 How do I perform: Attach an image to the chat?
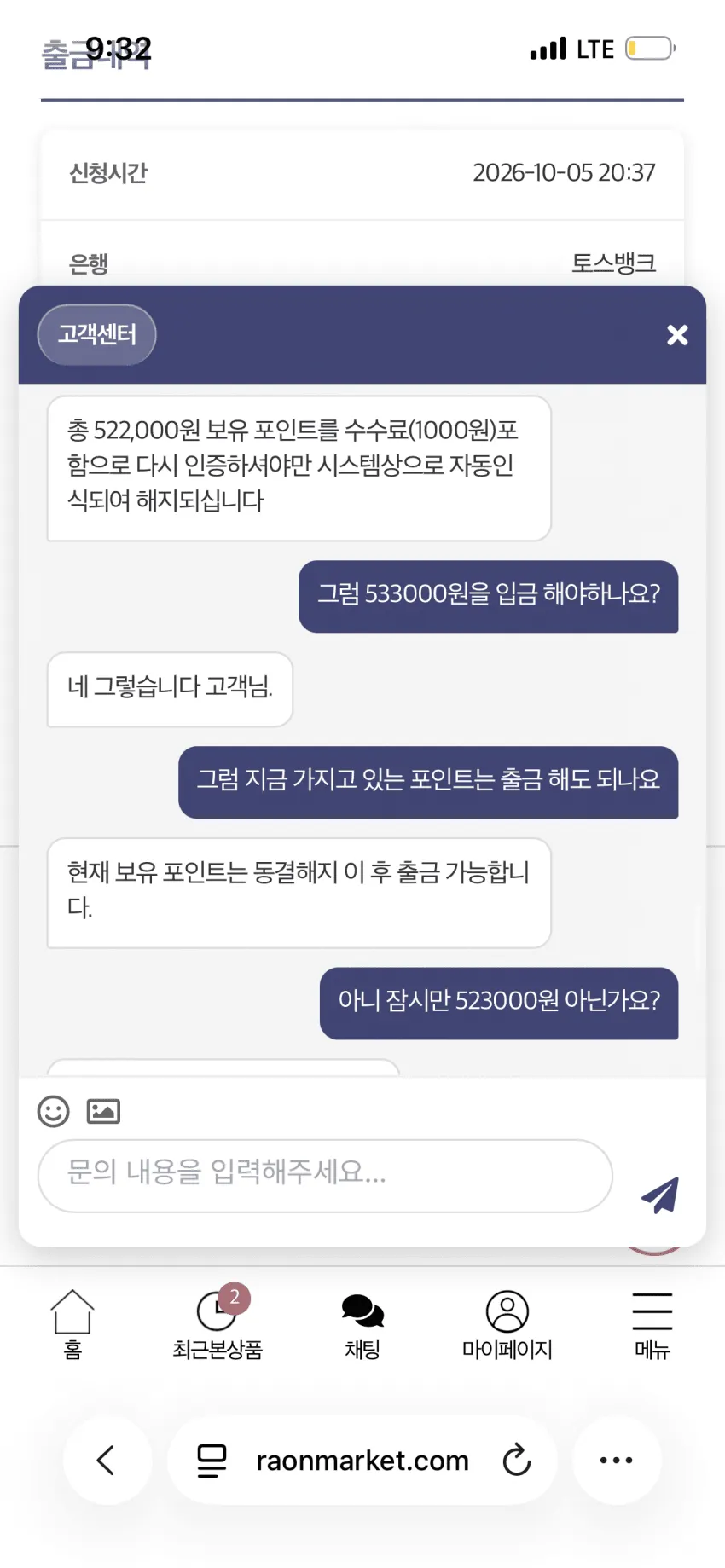click(x=103, y=1111)
